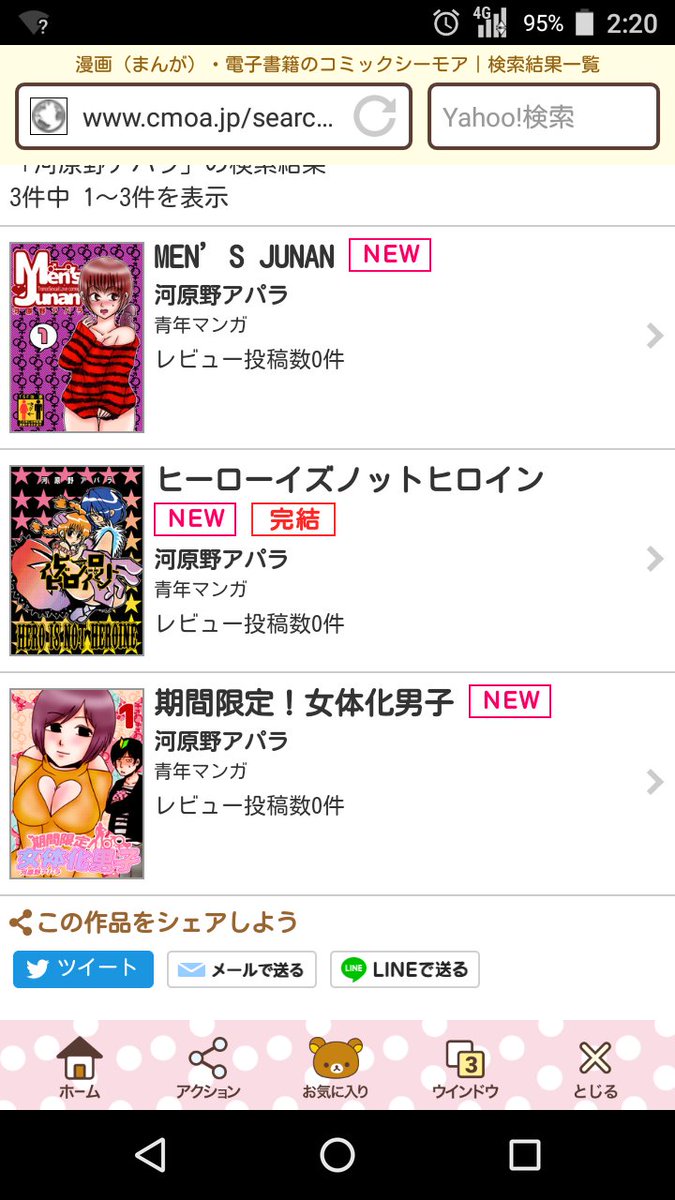Show open tabs via ウインドウ
Screen dimensions: 675x1200
point(465,1067)
